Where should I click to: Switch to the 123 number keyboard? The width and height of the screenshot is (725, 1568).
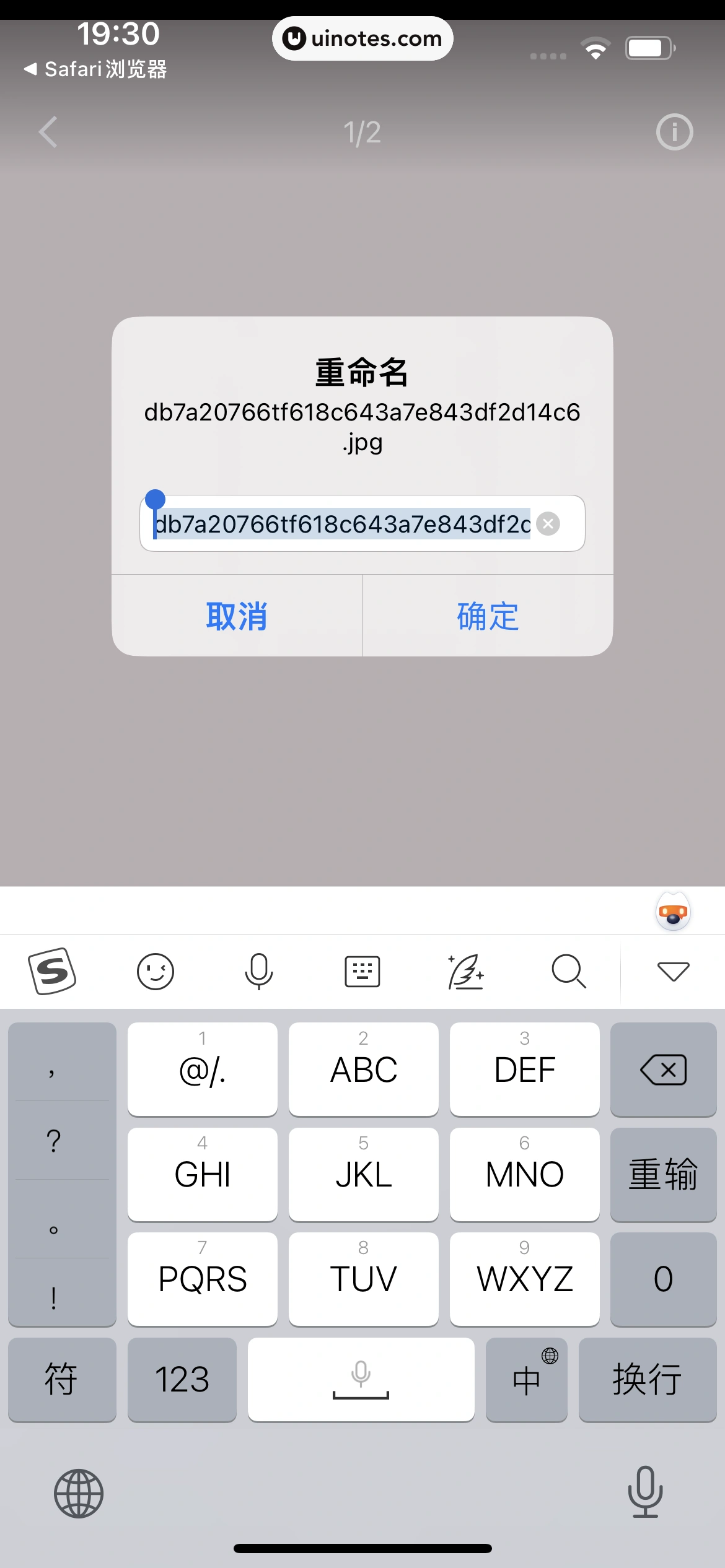[182, 1379]
